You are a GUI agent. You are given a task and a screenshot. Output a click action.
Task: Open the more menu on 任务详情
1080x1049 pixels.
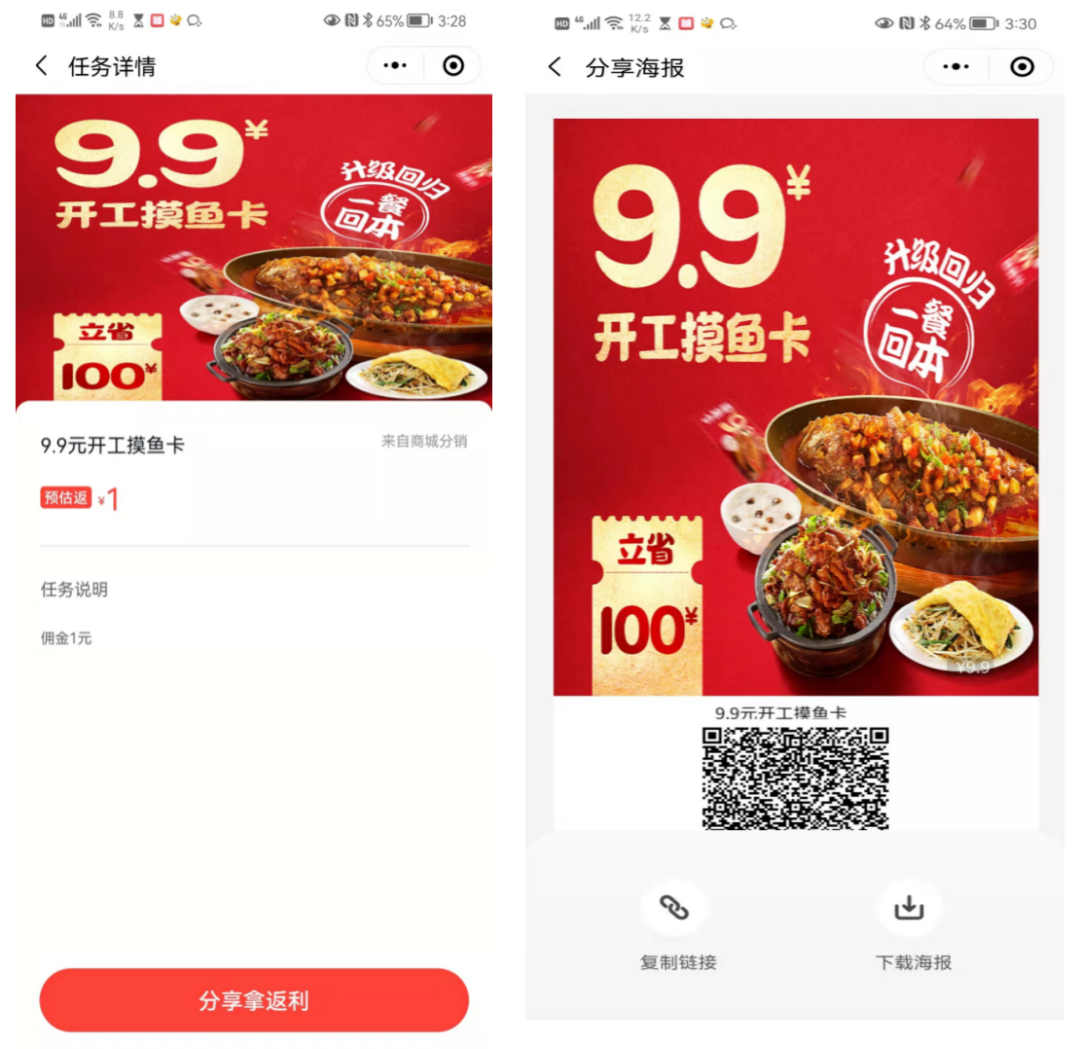click(395, 66)
